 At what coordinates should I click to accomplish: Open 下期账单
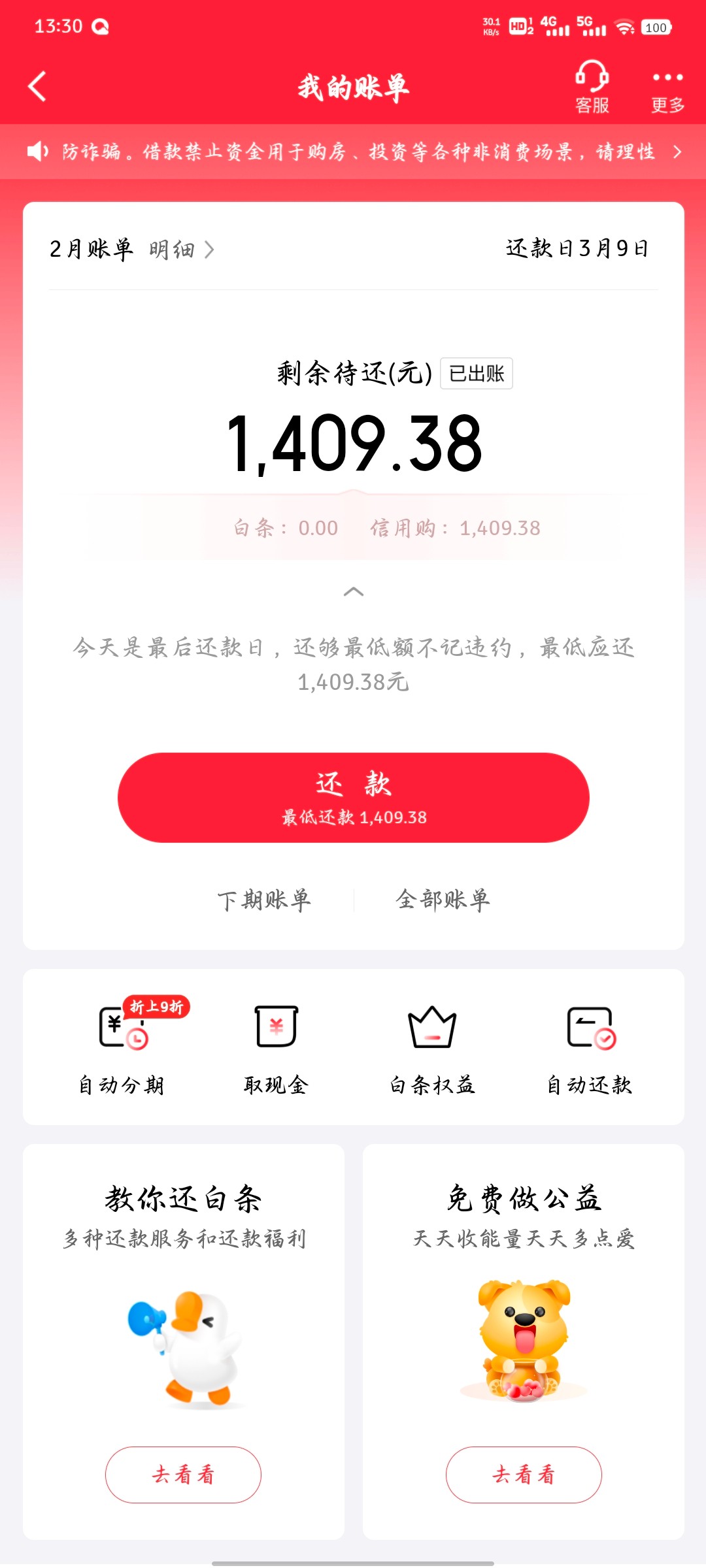click(x=264, y=900)
